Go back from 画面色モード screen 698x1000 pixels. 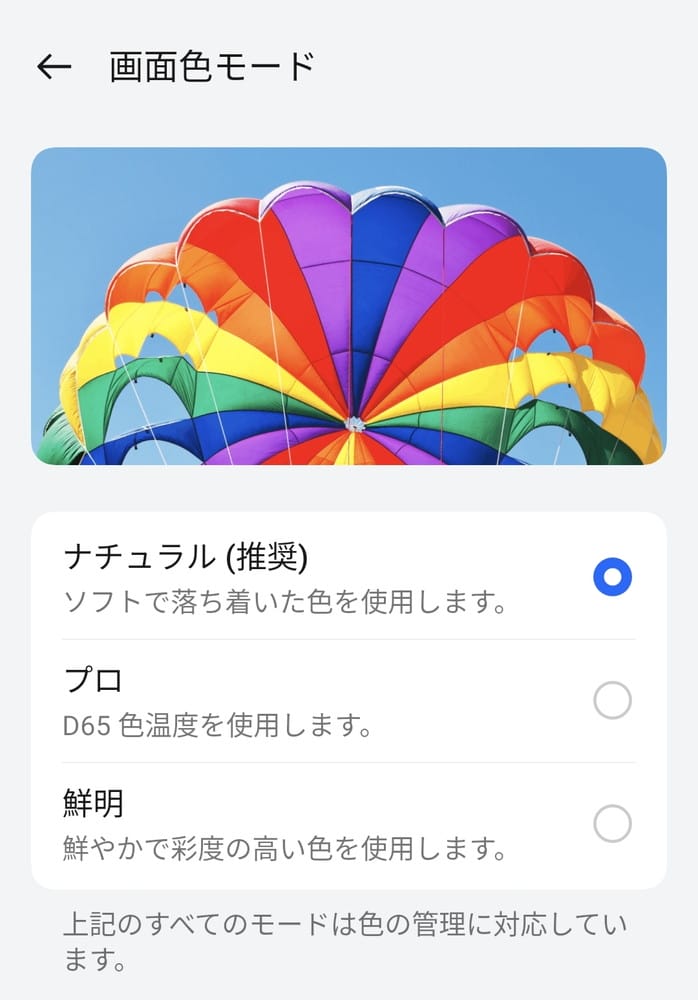coord(54,67)
